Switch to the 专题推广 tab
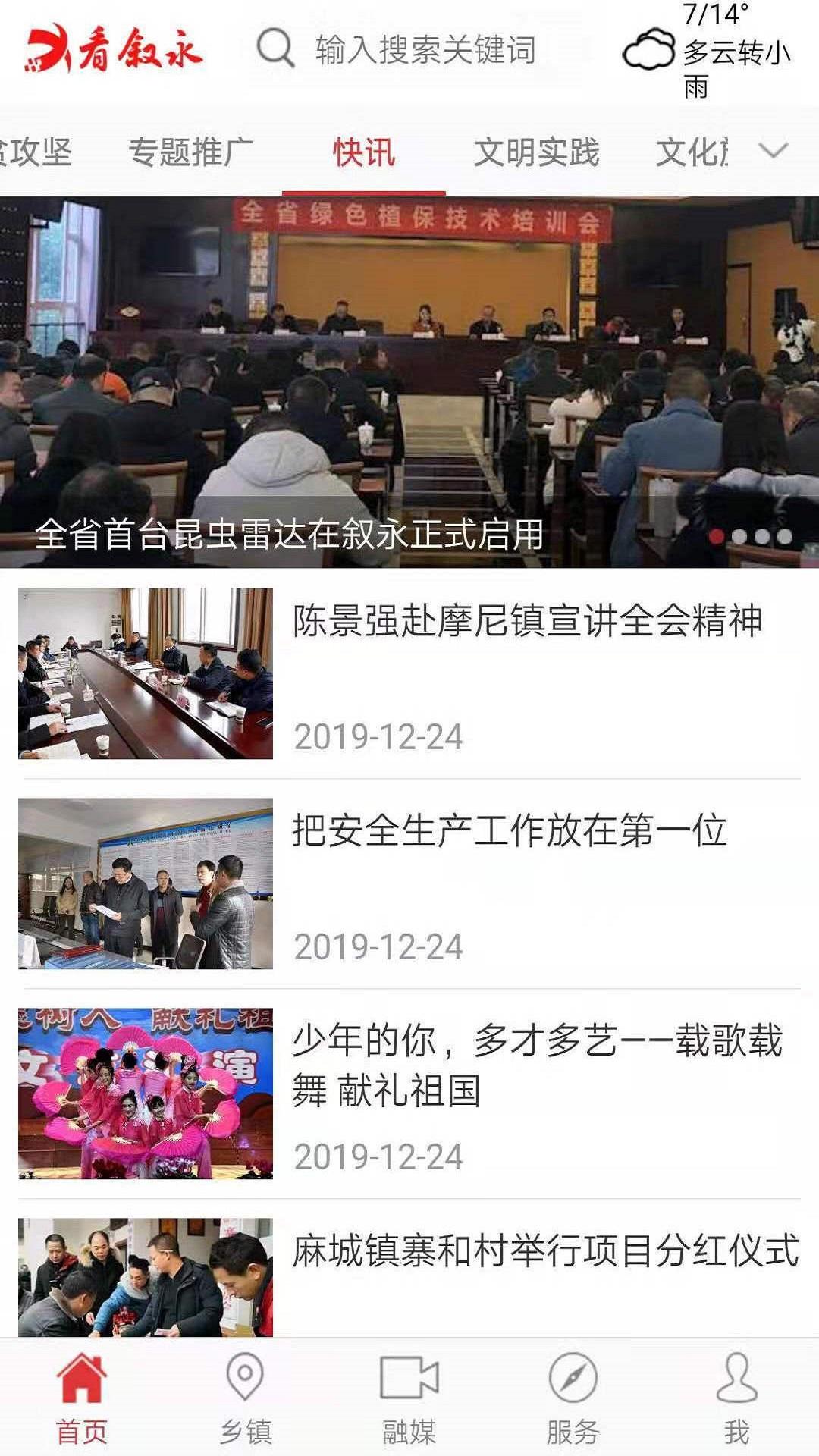Screen dimensions: 819x1456 click(190, 152)
